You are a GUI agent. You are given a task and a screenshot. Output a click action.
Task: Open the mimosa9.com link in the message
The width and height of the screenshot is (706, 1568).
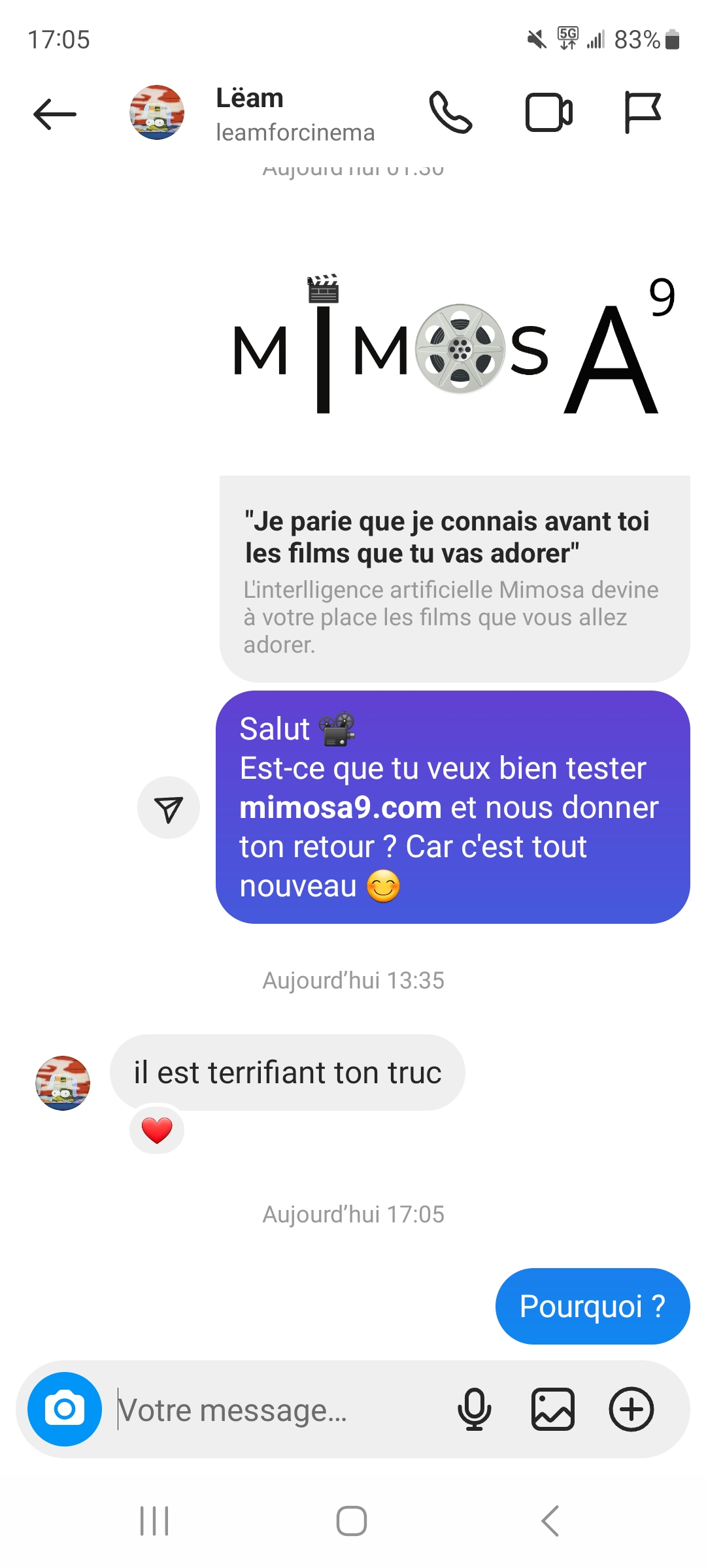point(341,808)
